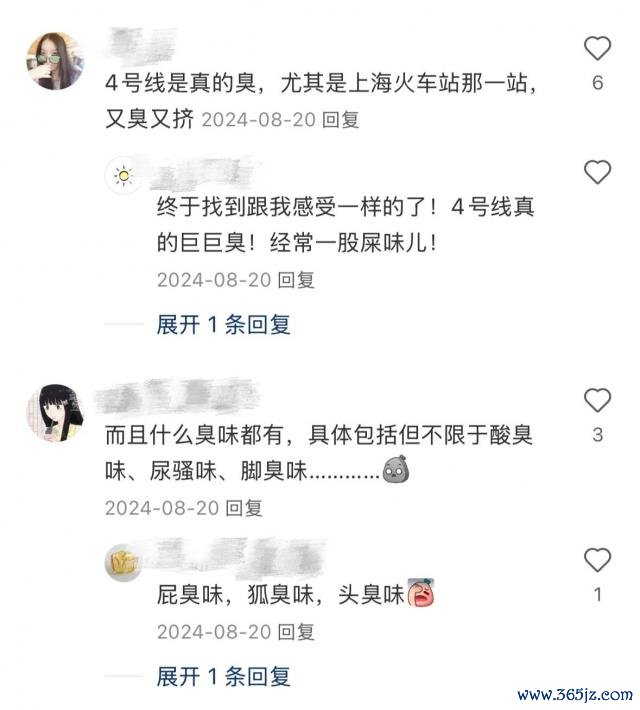Open avatar of the 屁臭味 replier
640x710 pixels.
124,563
